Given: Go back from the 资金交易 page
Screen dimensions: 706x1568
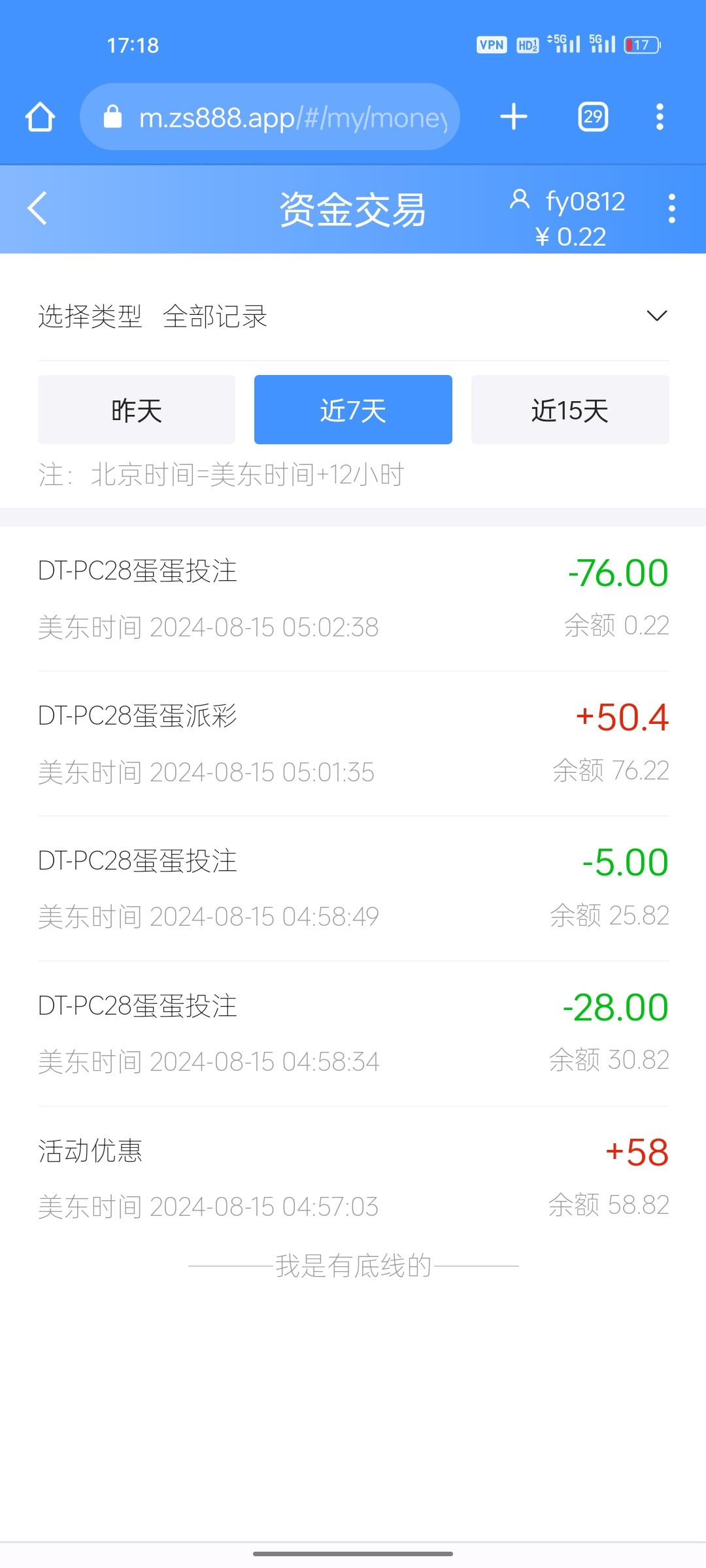Looking at the screenshot, I should click(38, 208).
